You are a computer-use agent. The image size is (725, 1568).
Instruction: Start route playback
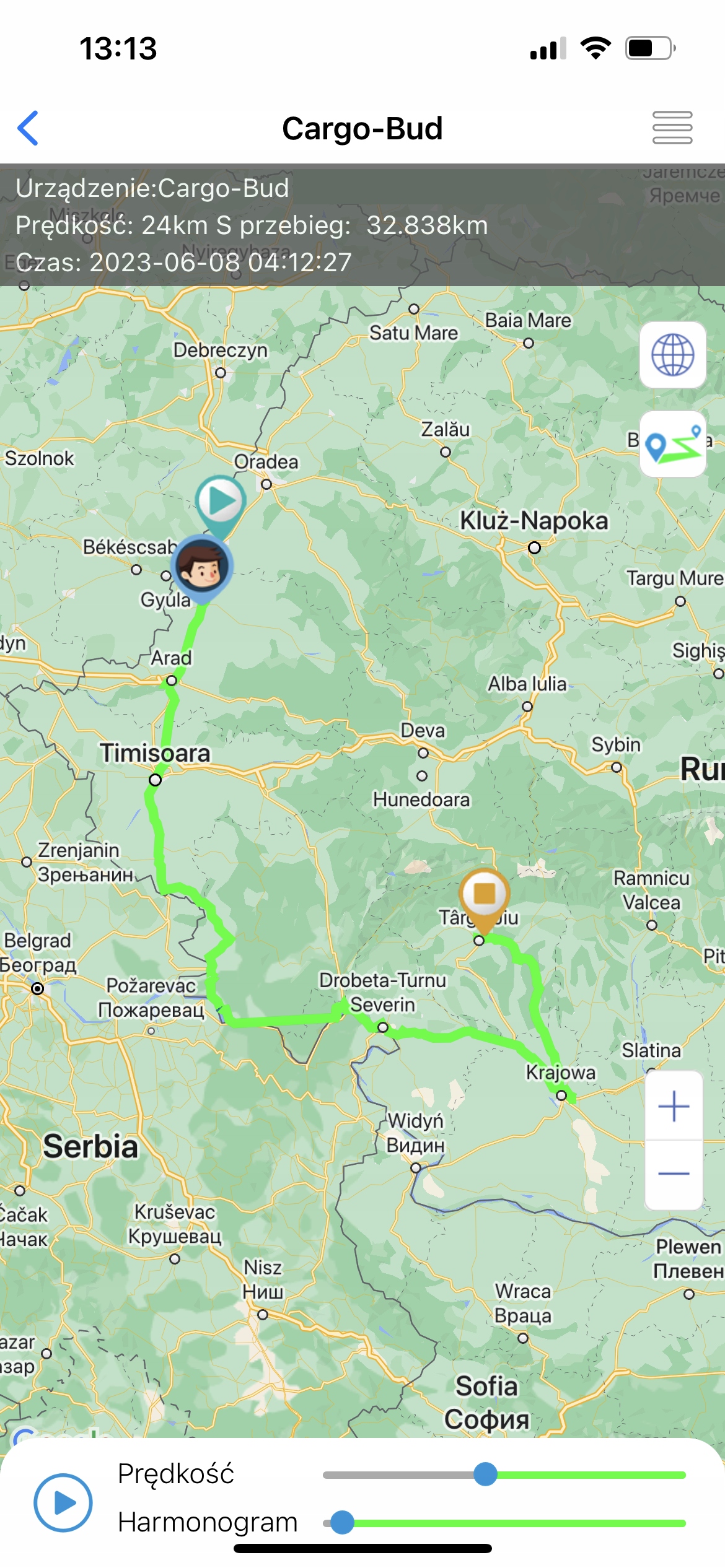(63, 1502)
